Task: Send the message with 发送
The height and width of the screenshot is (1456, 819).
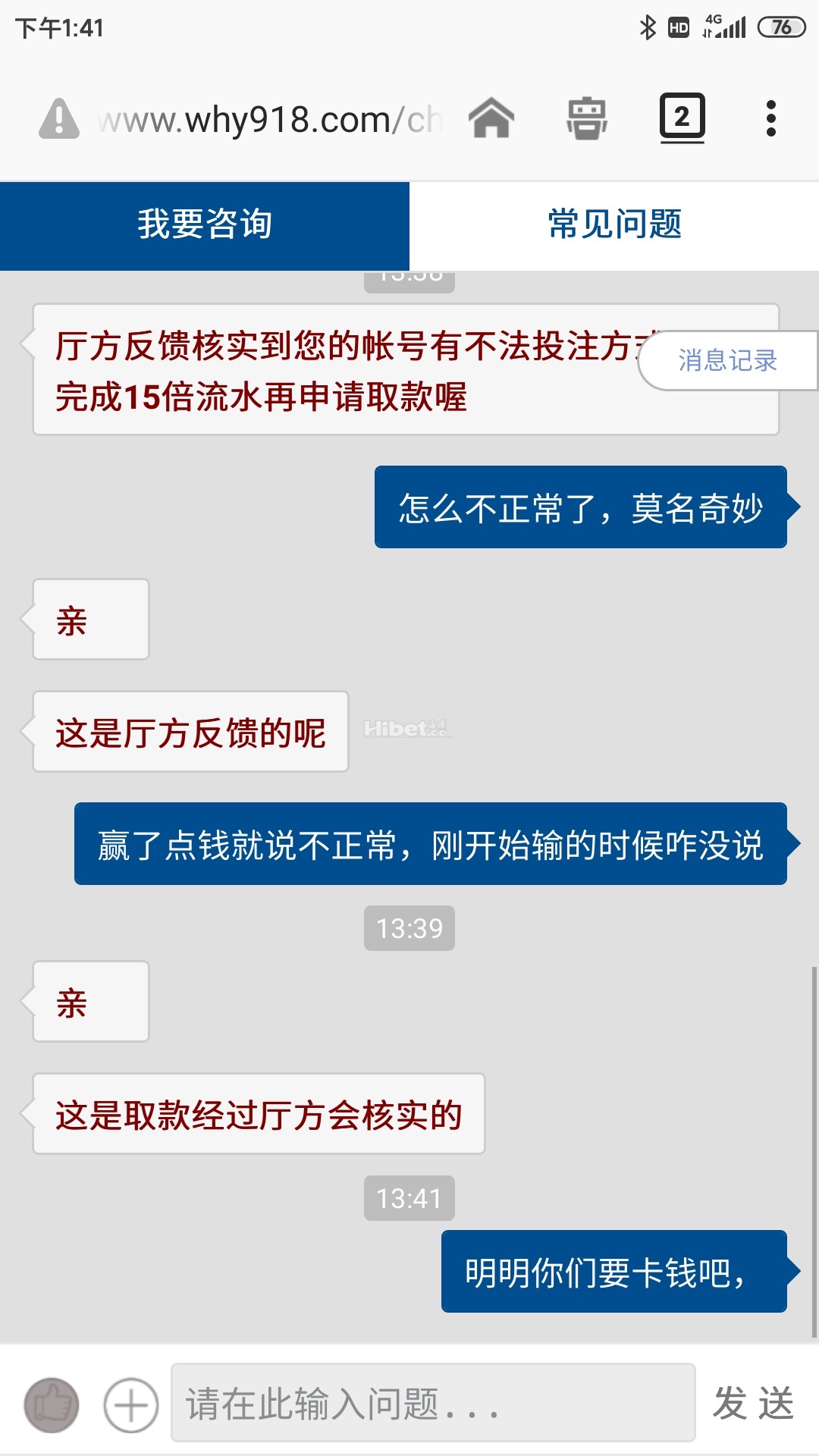Action: pos(753,1403)
